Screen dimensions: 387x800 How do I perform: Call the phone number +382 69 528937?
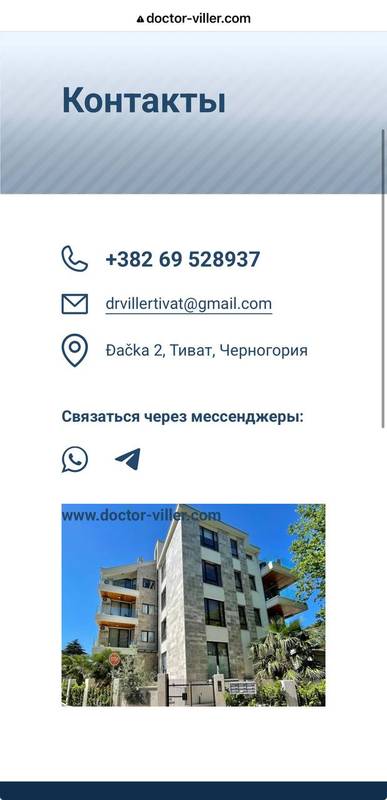pyautogui.click(x=183, y=259)
